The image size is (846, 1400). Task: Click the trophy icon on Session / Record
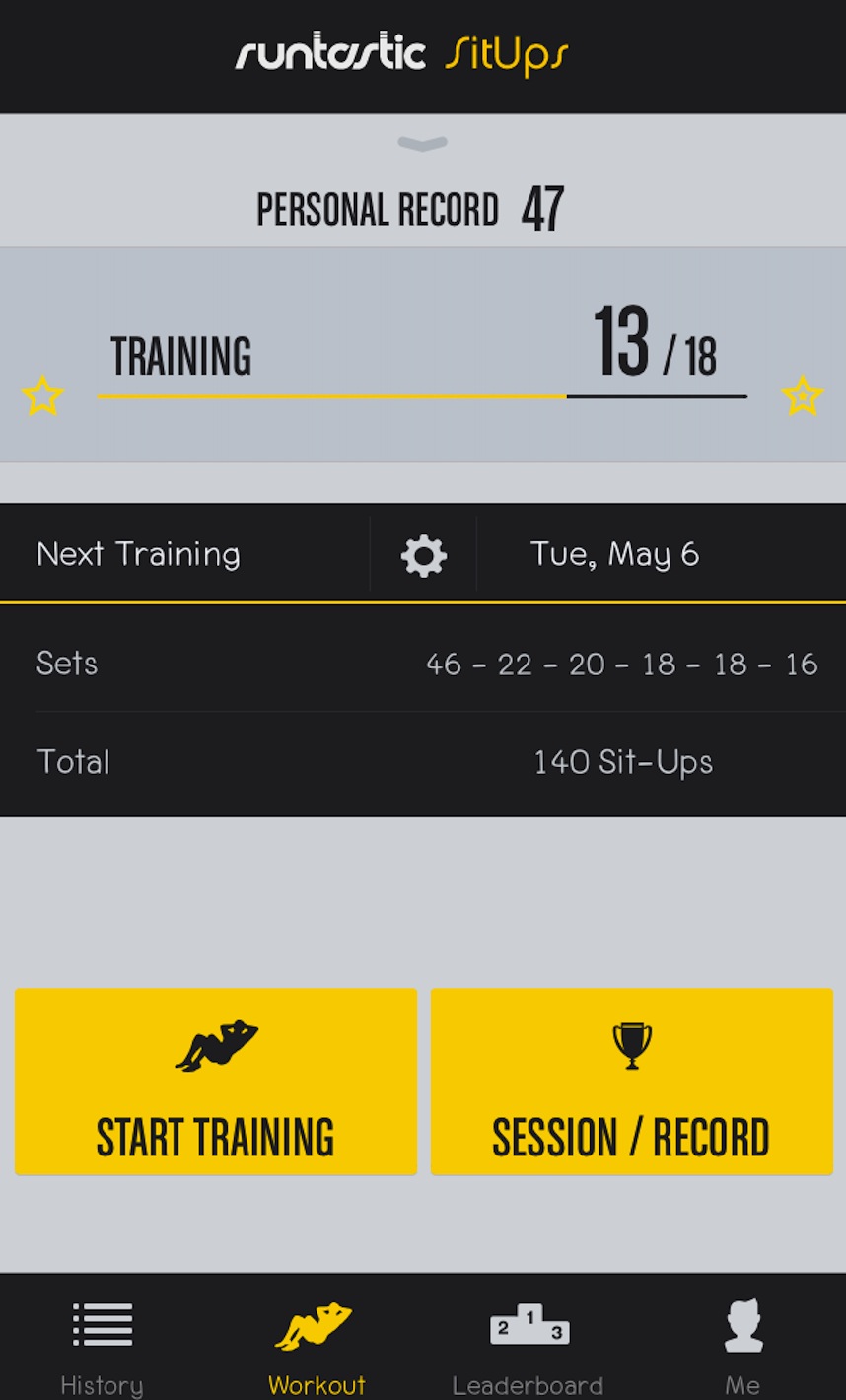coord(631,1043)
